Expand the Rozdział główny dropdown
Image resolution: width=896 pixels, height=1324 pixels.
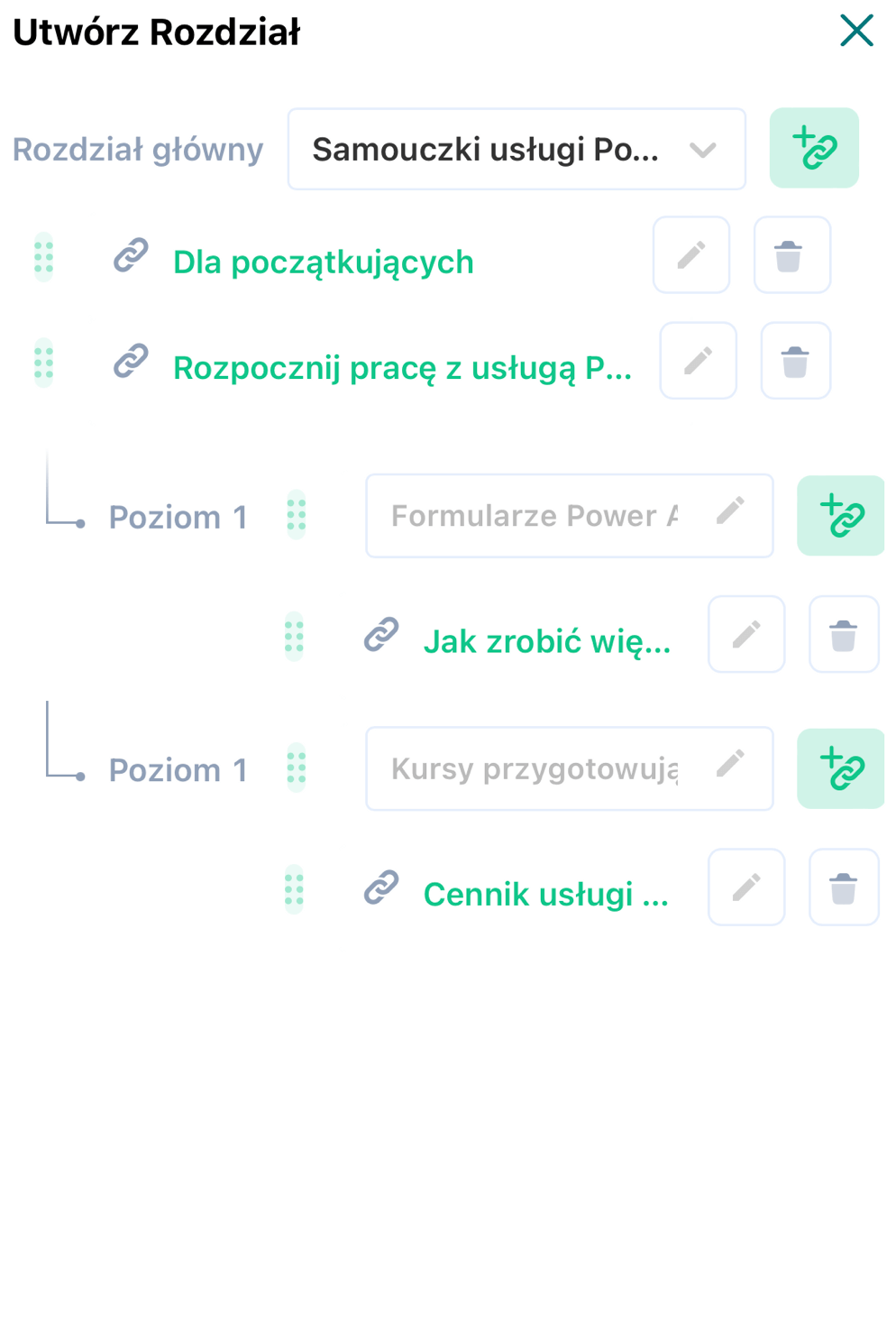click(x=517, y=150)
